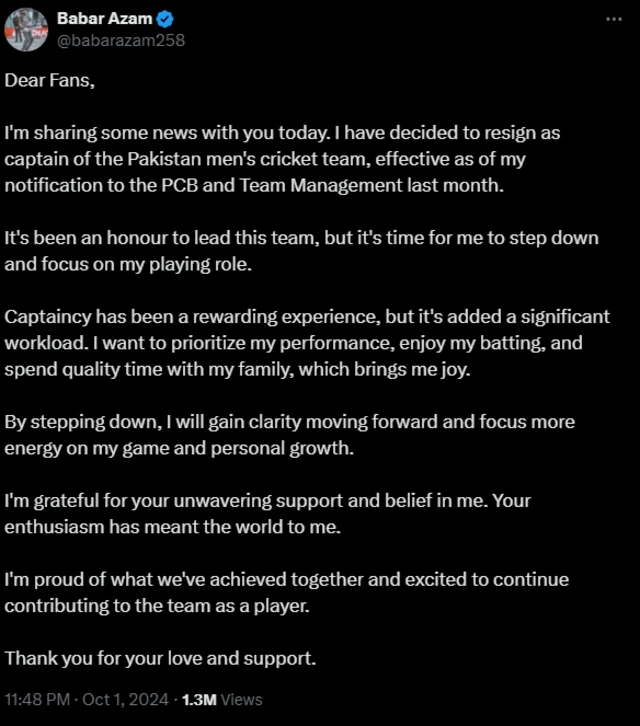The width and height of the screenshot is (640, 726).
Task: Open the @babarazam258 handle
Action: coord(120,40)
